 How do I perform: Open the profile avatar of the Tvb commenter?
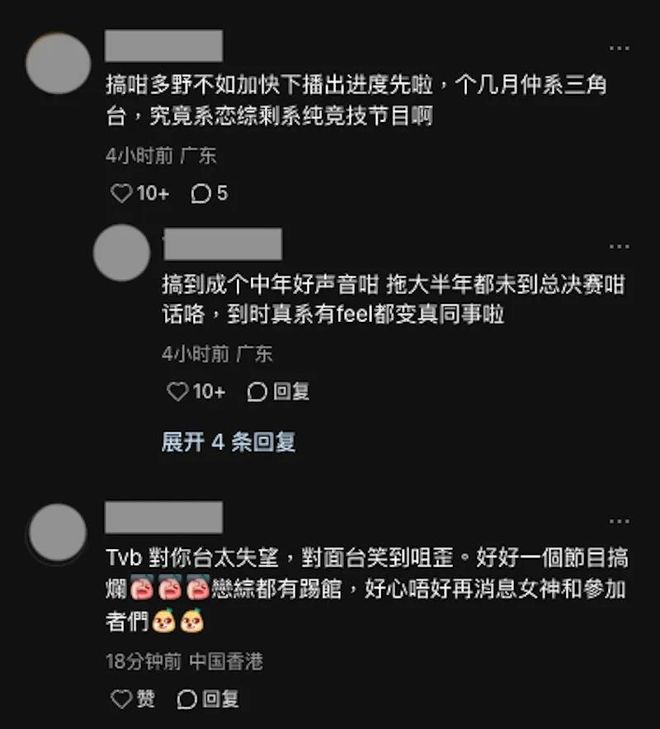(58, 533)
